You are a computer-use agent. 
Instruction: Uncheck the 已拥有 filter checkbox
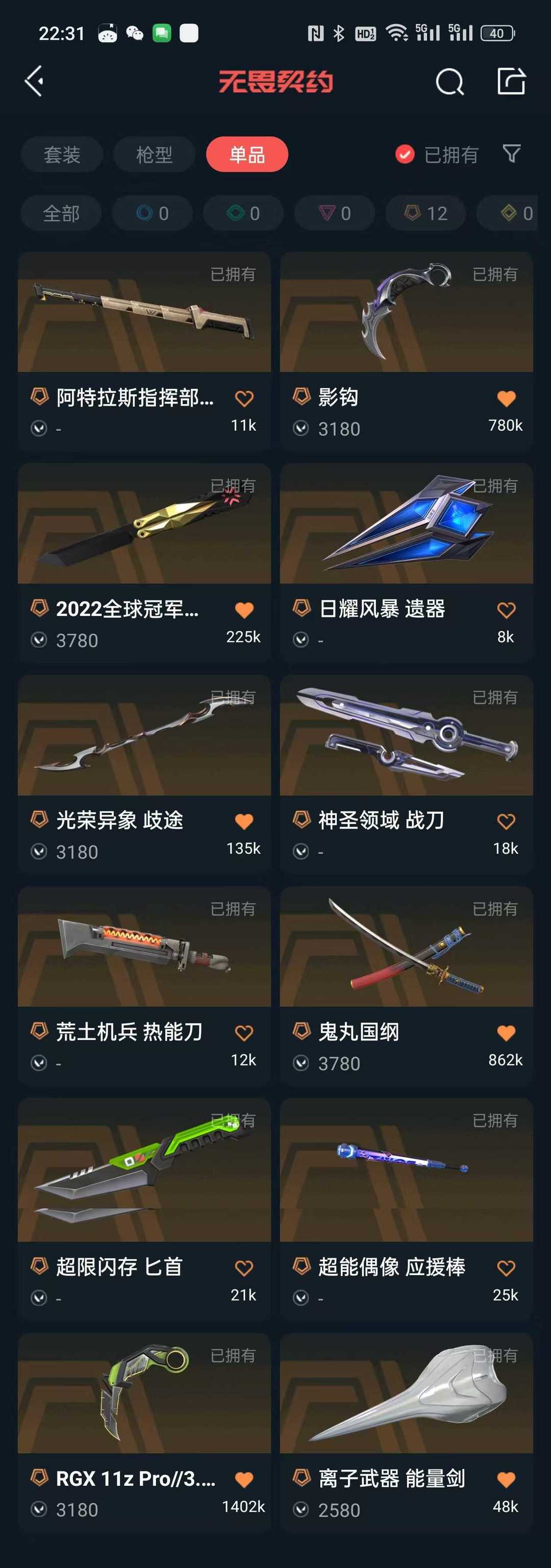tap(405, 155)
